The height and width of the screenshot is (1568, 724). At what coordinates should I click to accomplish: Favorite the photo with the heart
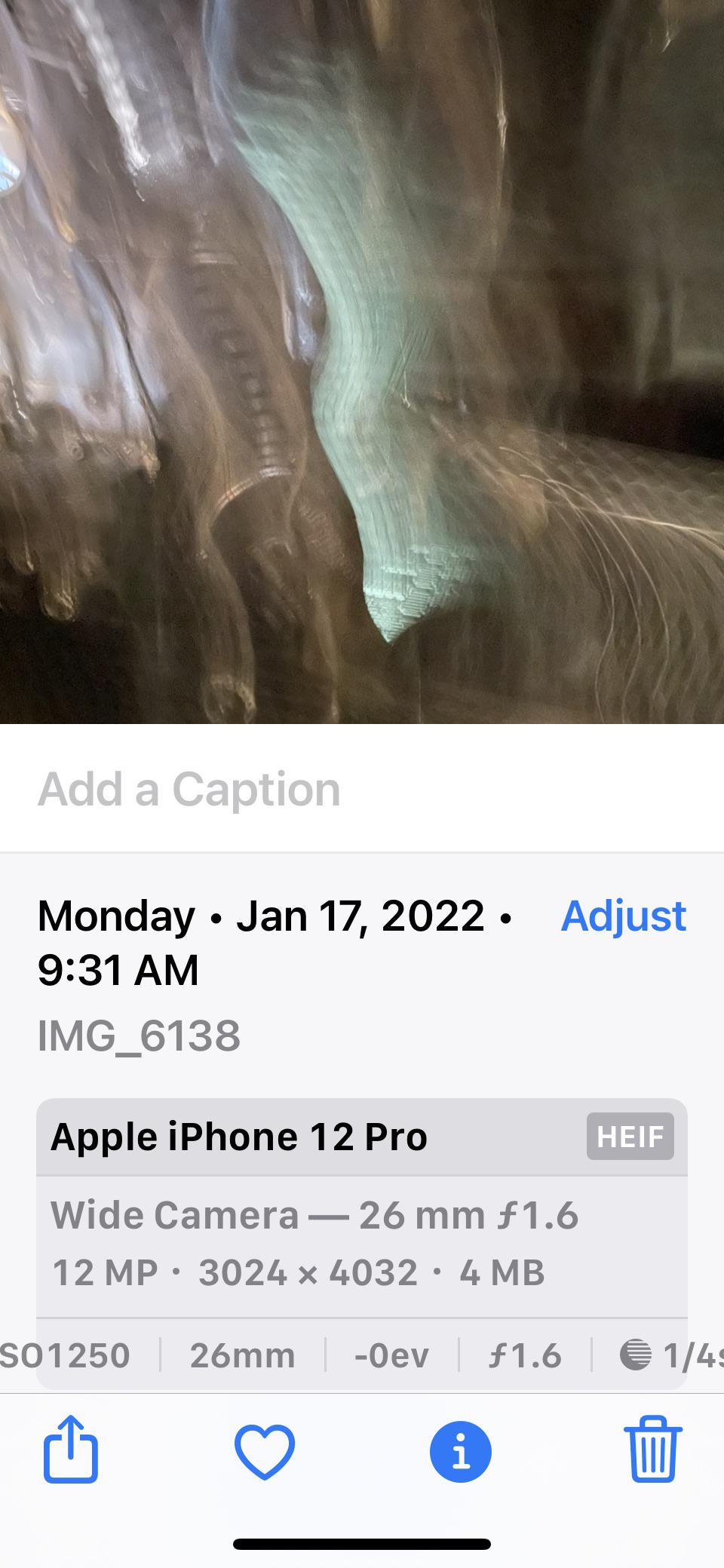(265, 1450)
